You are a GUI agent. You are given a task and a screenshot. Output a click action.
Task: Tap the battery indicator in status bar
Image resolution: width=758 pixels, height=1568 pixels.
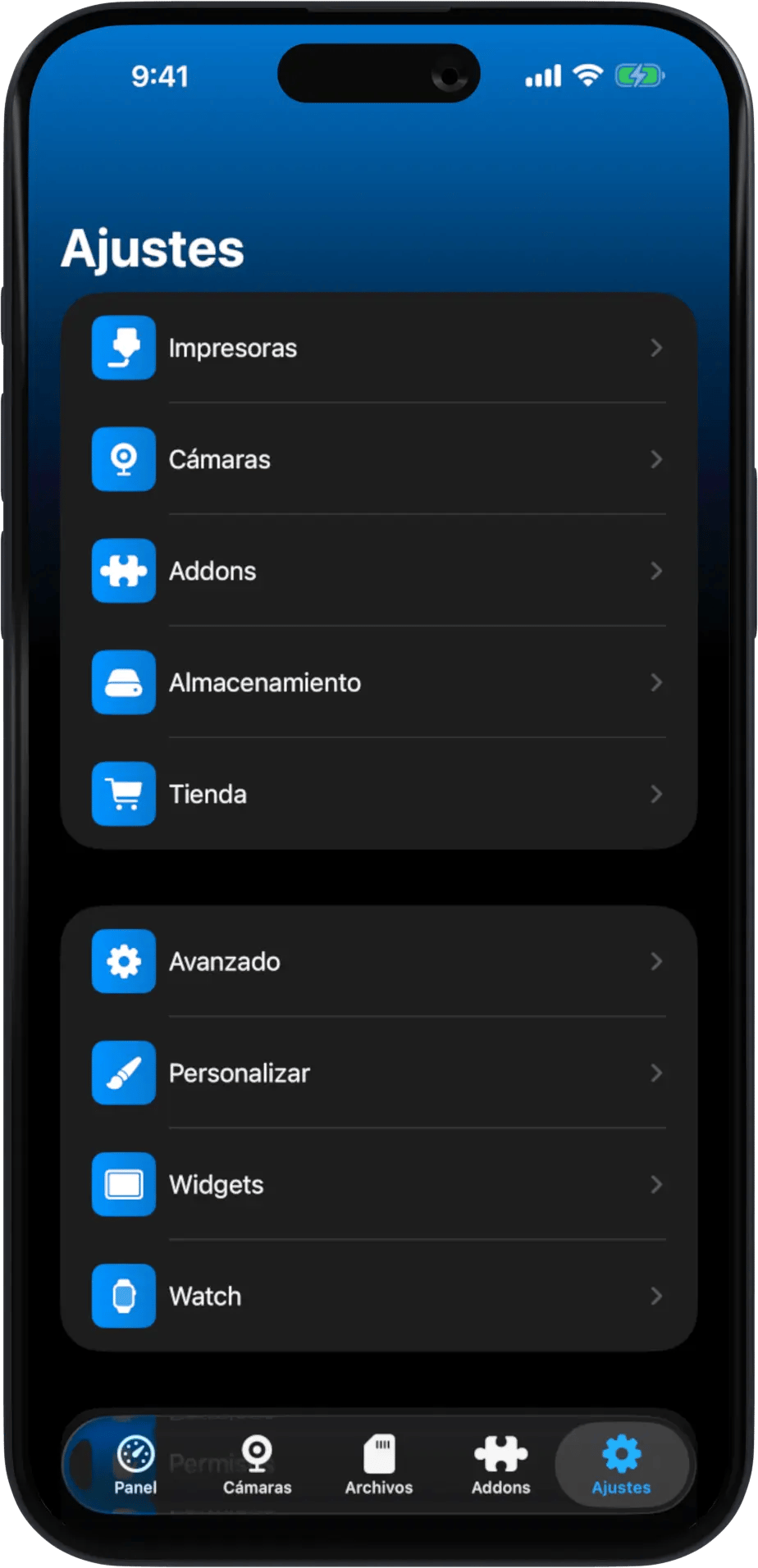point(639,75)
